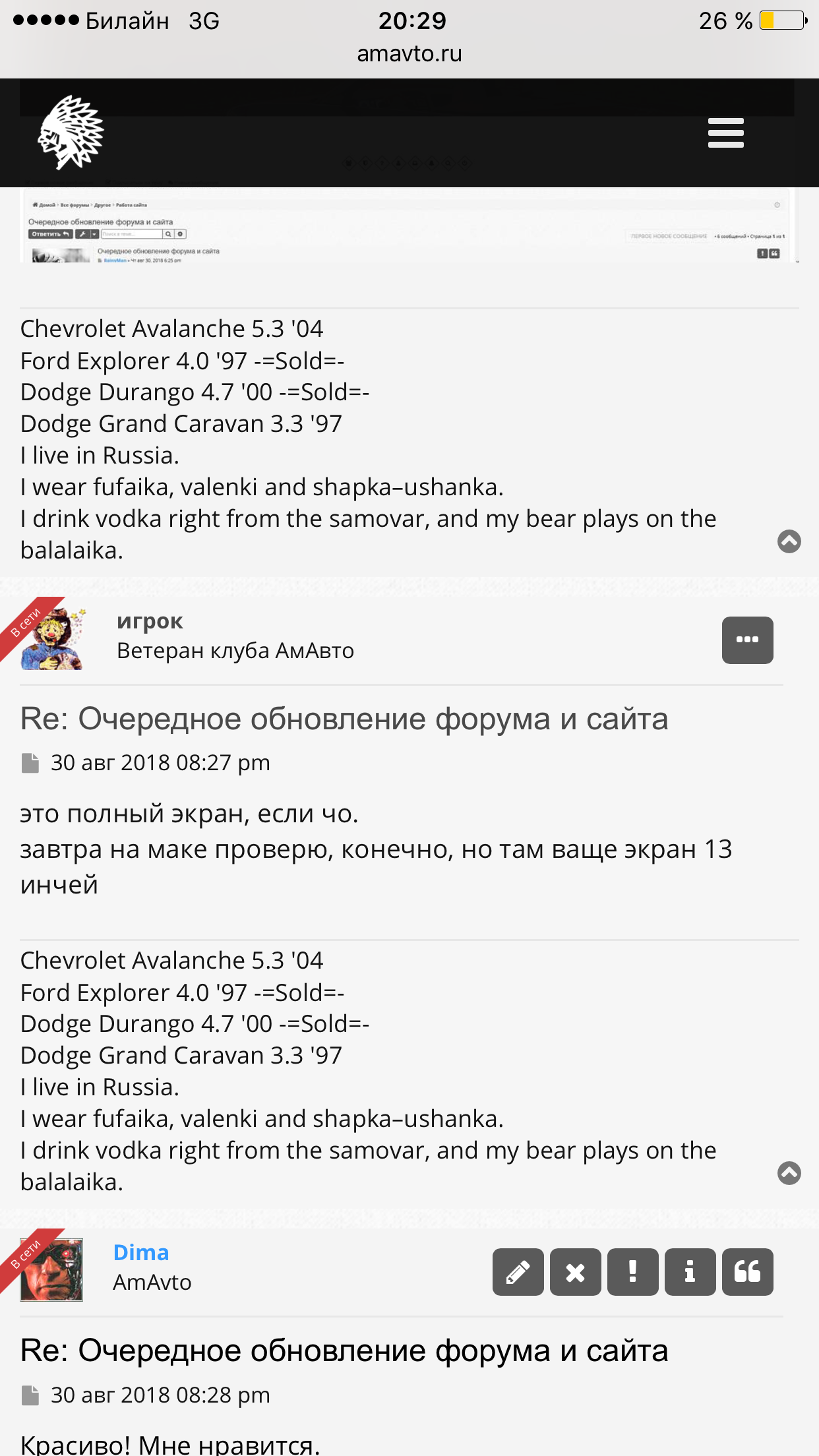Viewport: 819px width, 1456px height.
Task: Open the 30 авг 2018 08:27 pm post permalink
Action: (x=30, y=763)
